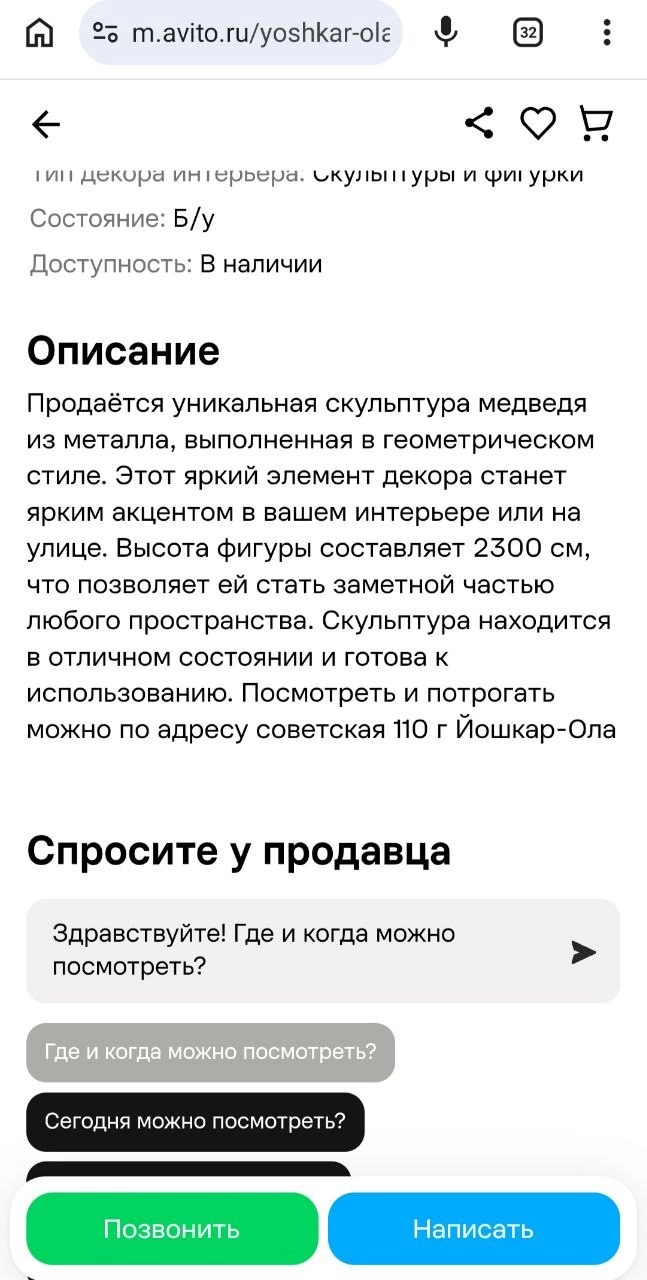This screenshot has height=1280, width=647.
Task: Send the prefilled message to the seller
Action: (583, 952)
